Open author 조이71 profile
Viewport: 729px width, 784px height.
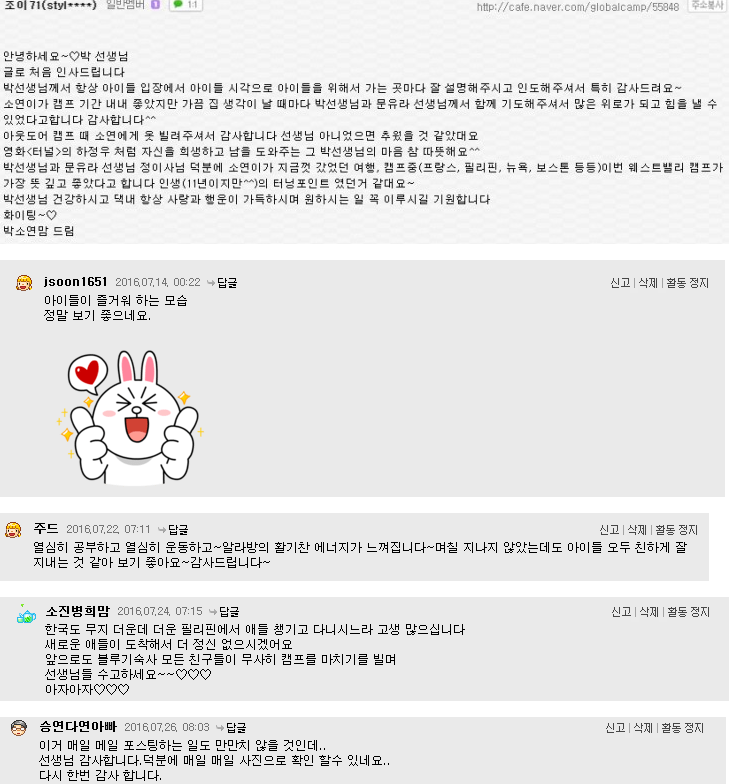49,6
